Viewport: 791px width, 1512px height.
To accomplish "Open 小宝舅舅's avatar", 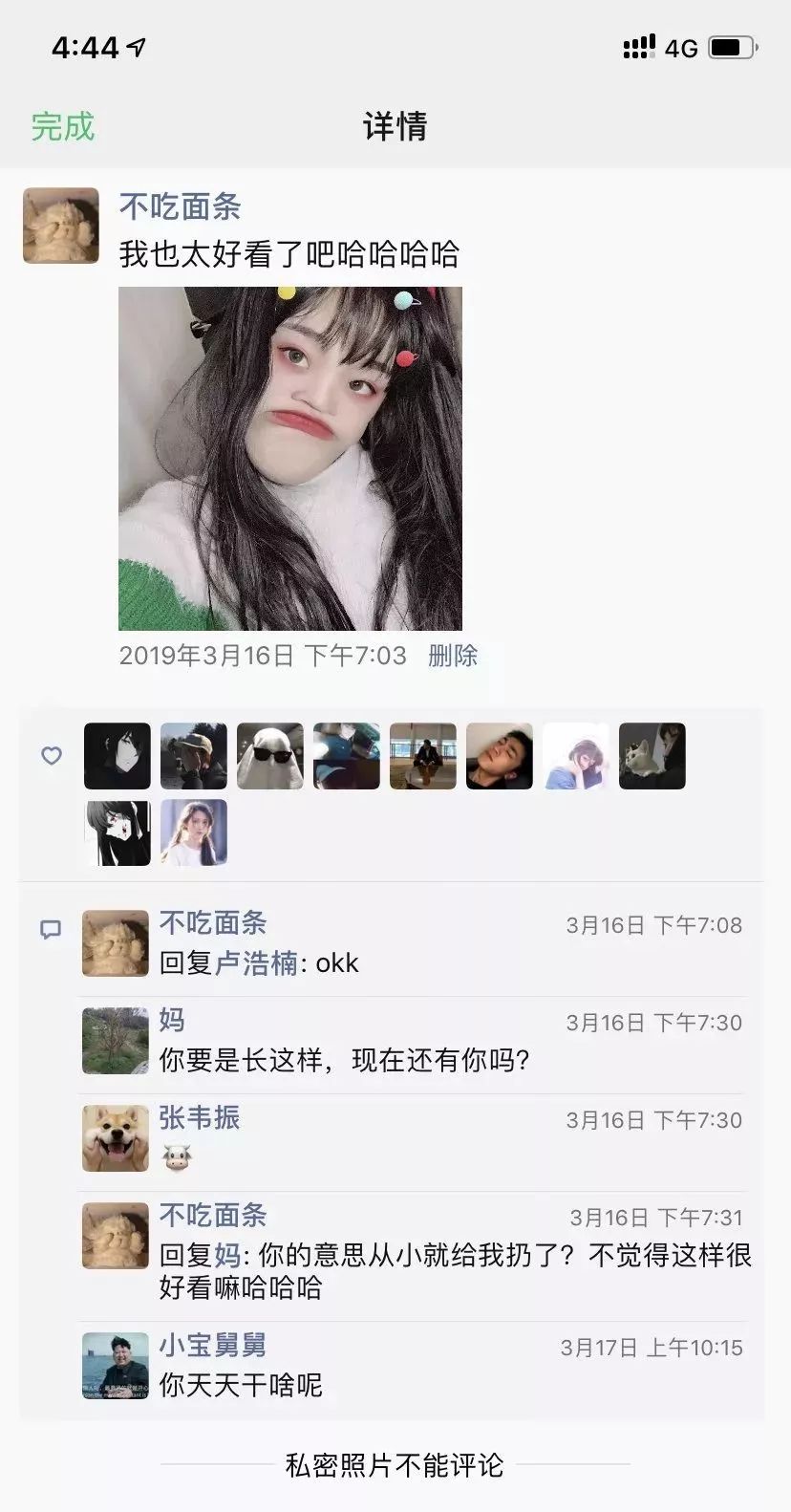I will [x=116, y=1366].
